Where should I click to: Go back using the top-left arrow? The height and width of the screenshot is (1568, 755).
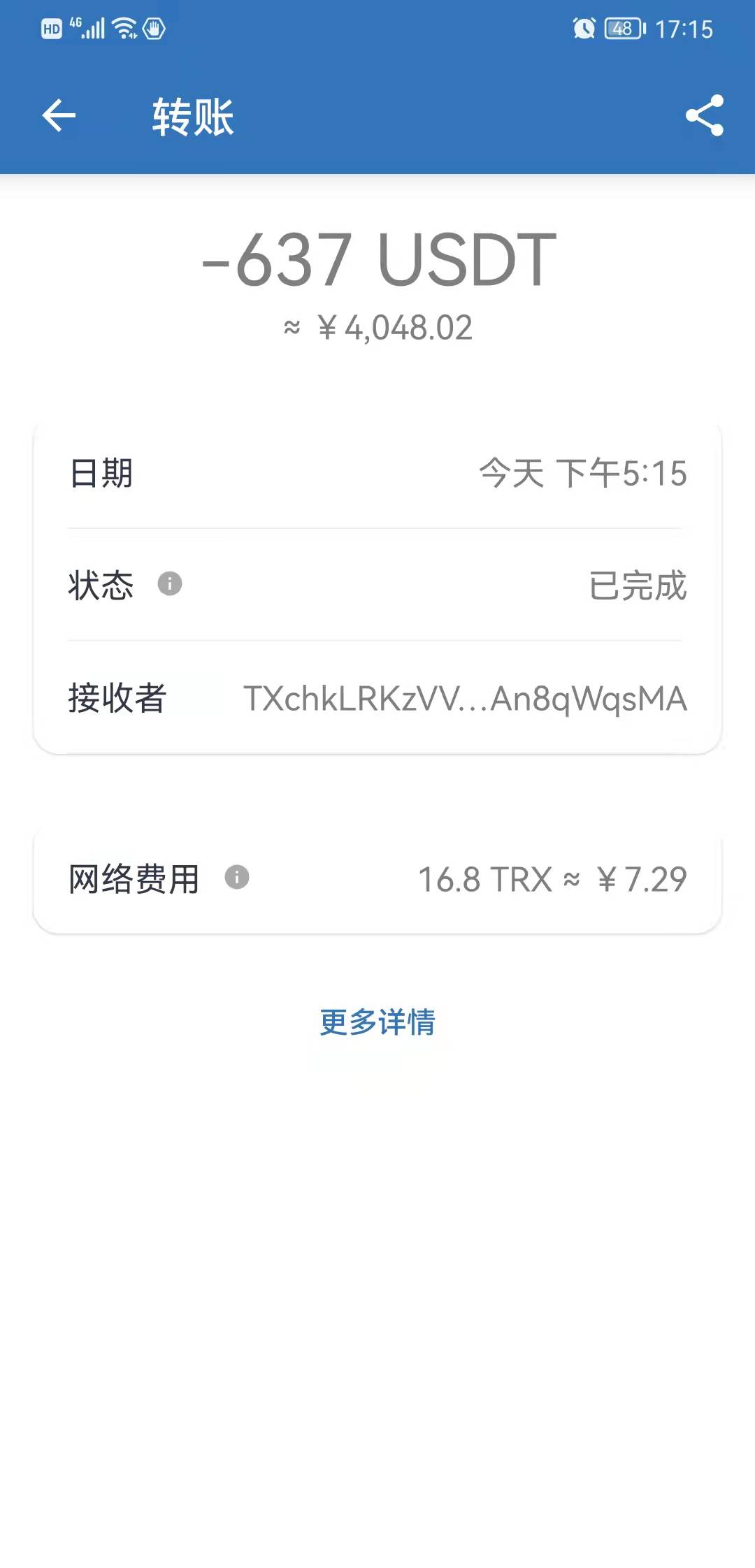(x=59, y=115)
